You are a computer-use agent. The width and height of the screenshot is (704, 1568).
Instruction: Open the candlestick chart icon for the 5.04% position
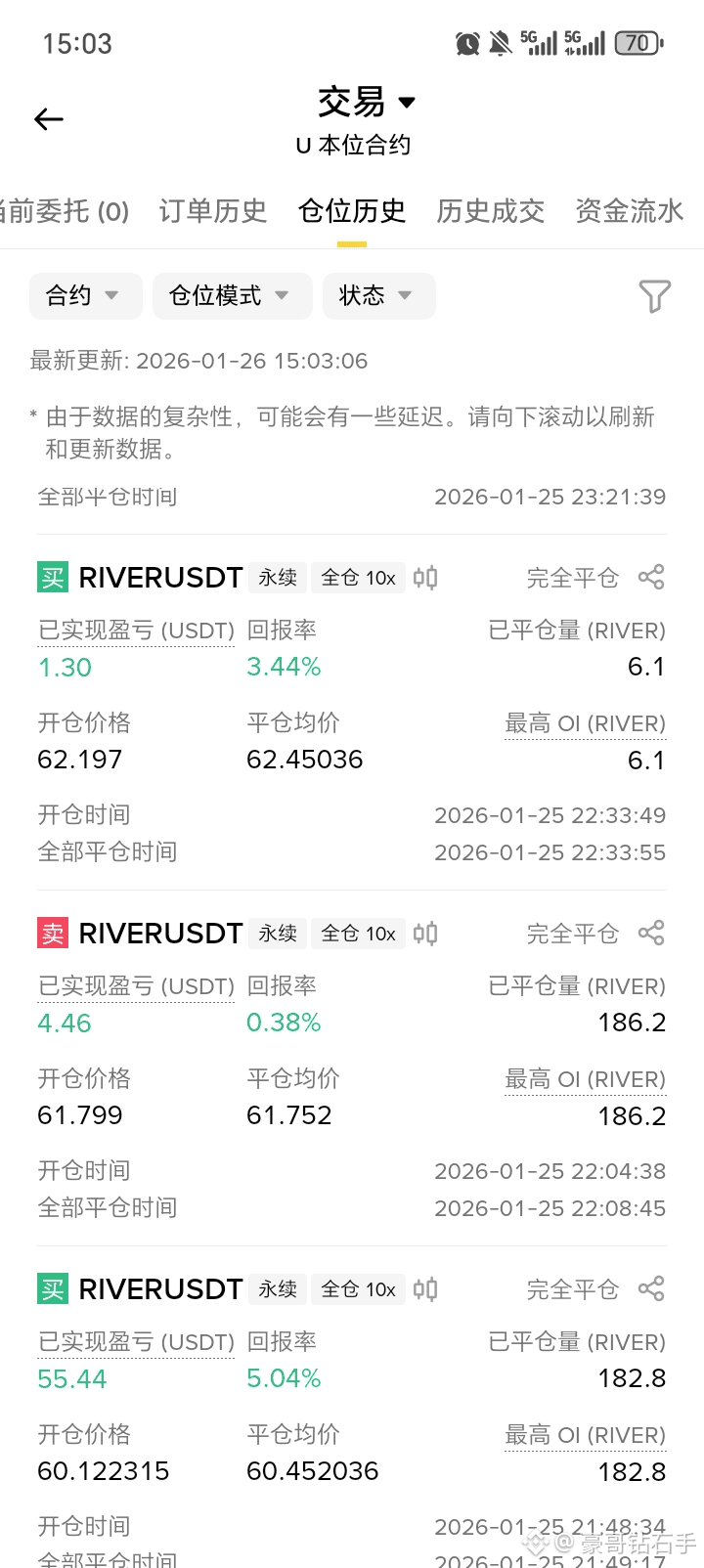[x=425, y=1289]
